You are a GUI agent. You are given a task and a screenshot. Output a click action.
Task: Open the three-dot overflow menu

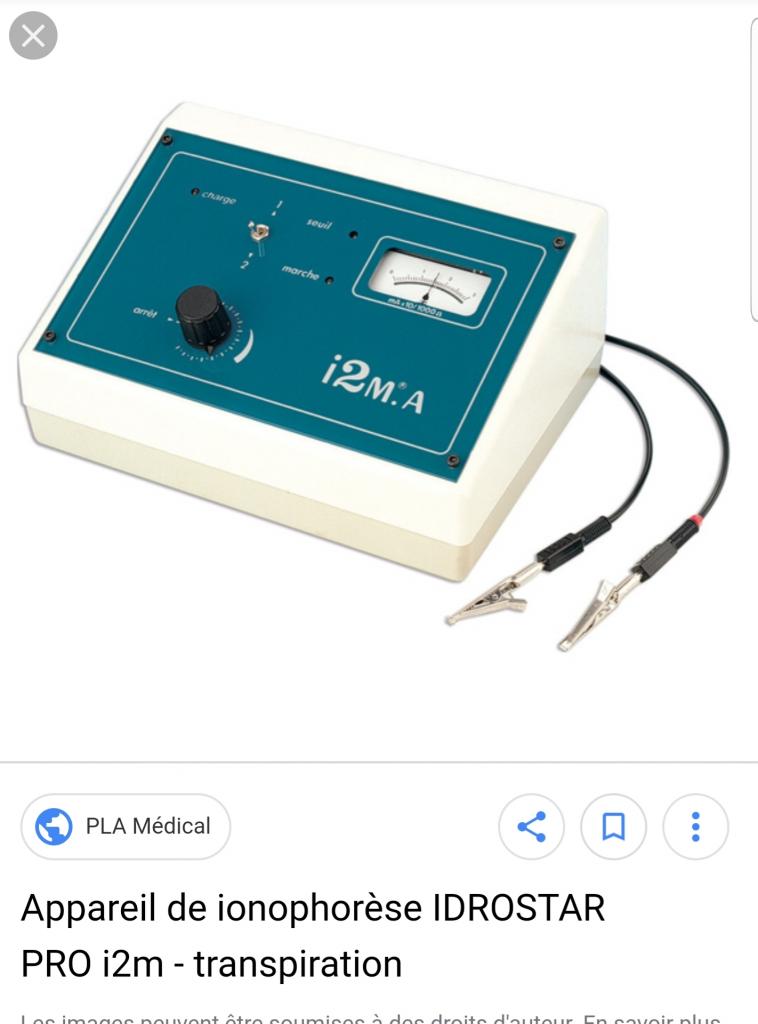point(695,827)
